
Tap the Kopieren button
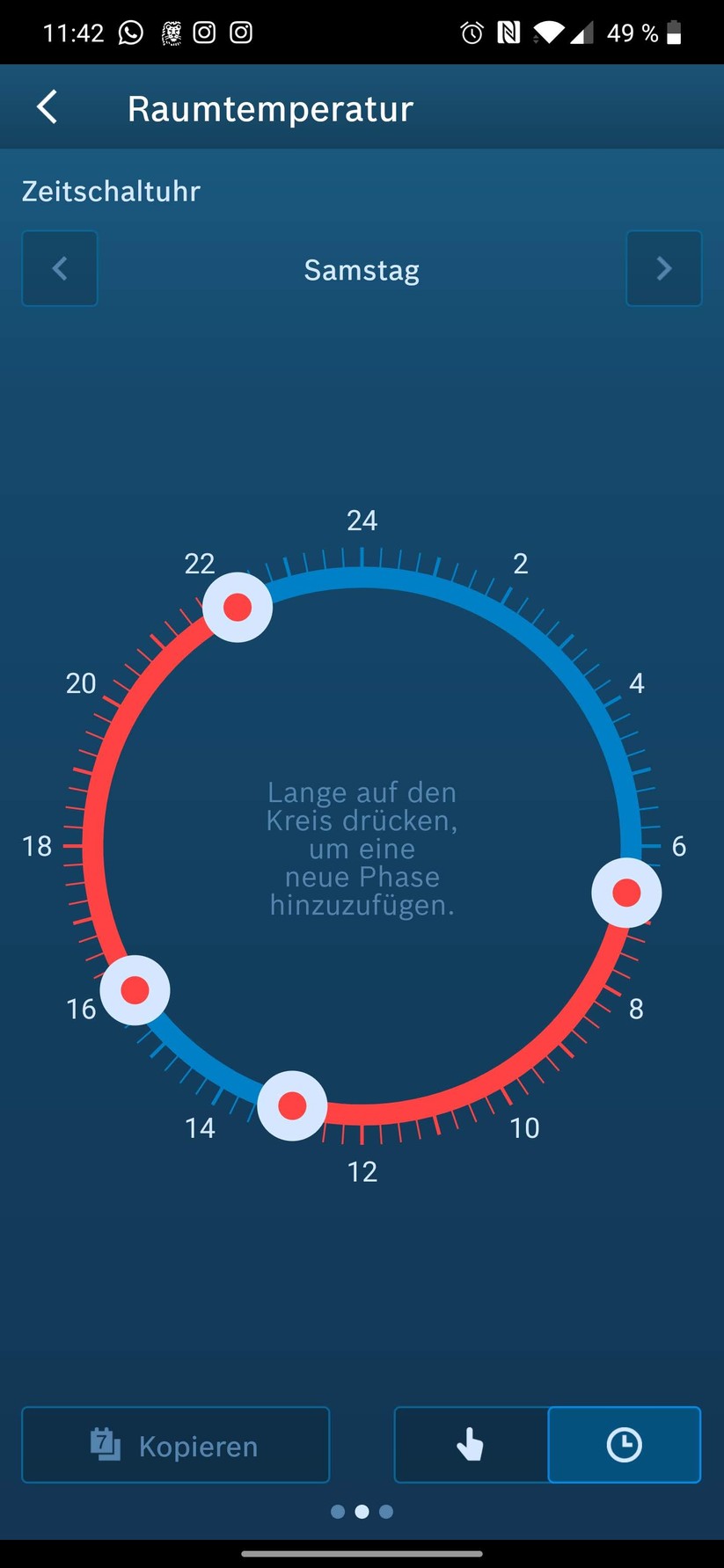[x=176, y=1445]
